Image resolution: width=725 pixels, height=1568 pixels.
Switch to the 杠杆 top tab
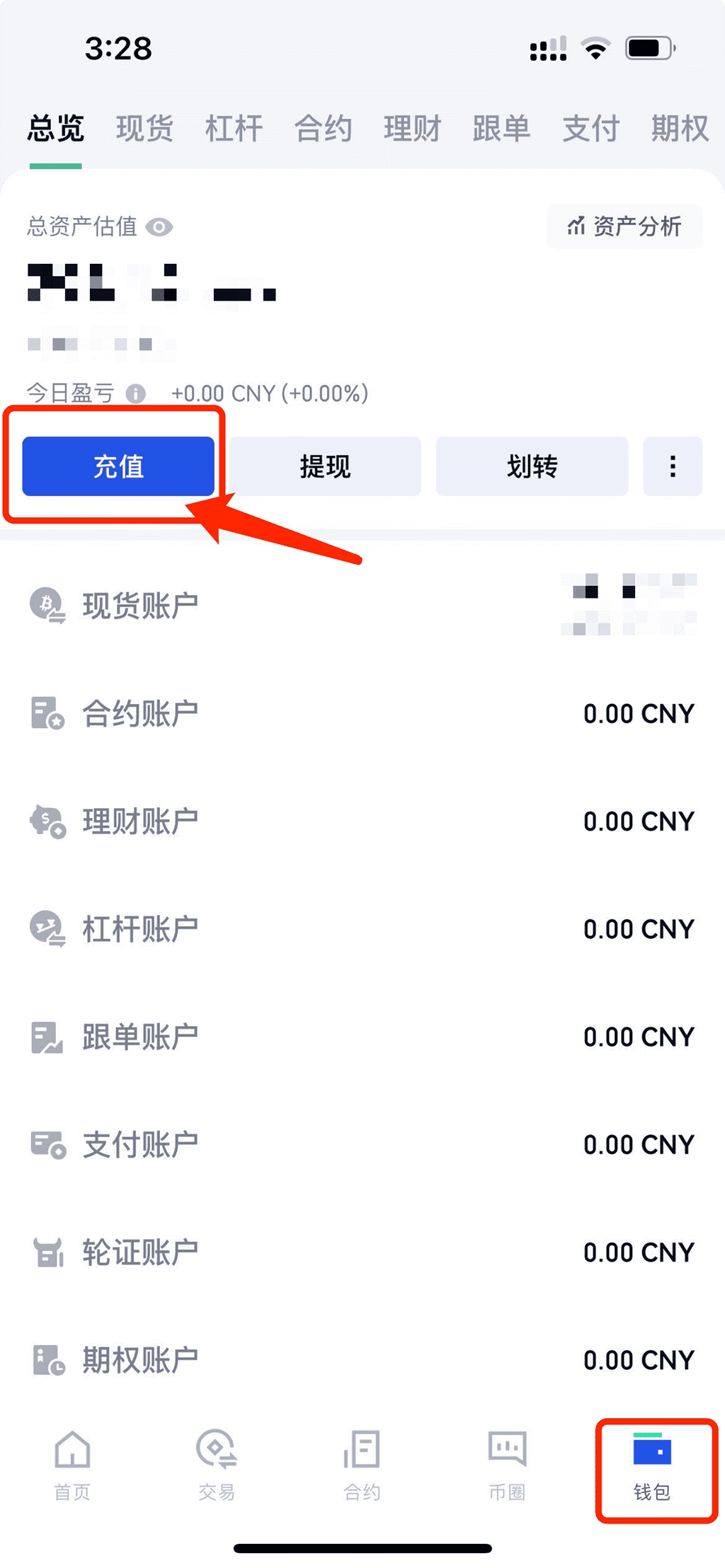(234, 129)
